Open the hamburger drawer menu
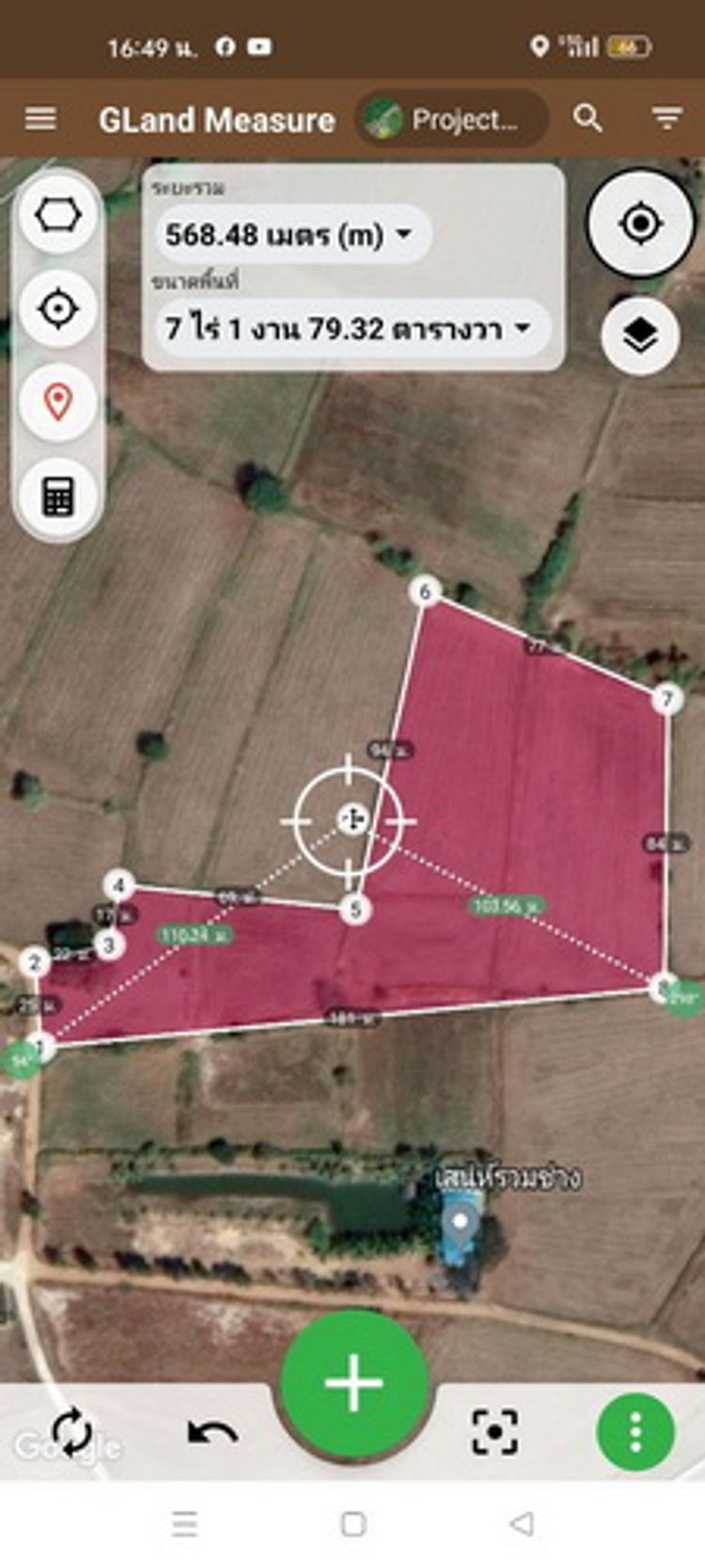Image resolution: width=705 pixels, height=1568 pixels. pos(40,119)
